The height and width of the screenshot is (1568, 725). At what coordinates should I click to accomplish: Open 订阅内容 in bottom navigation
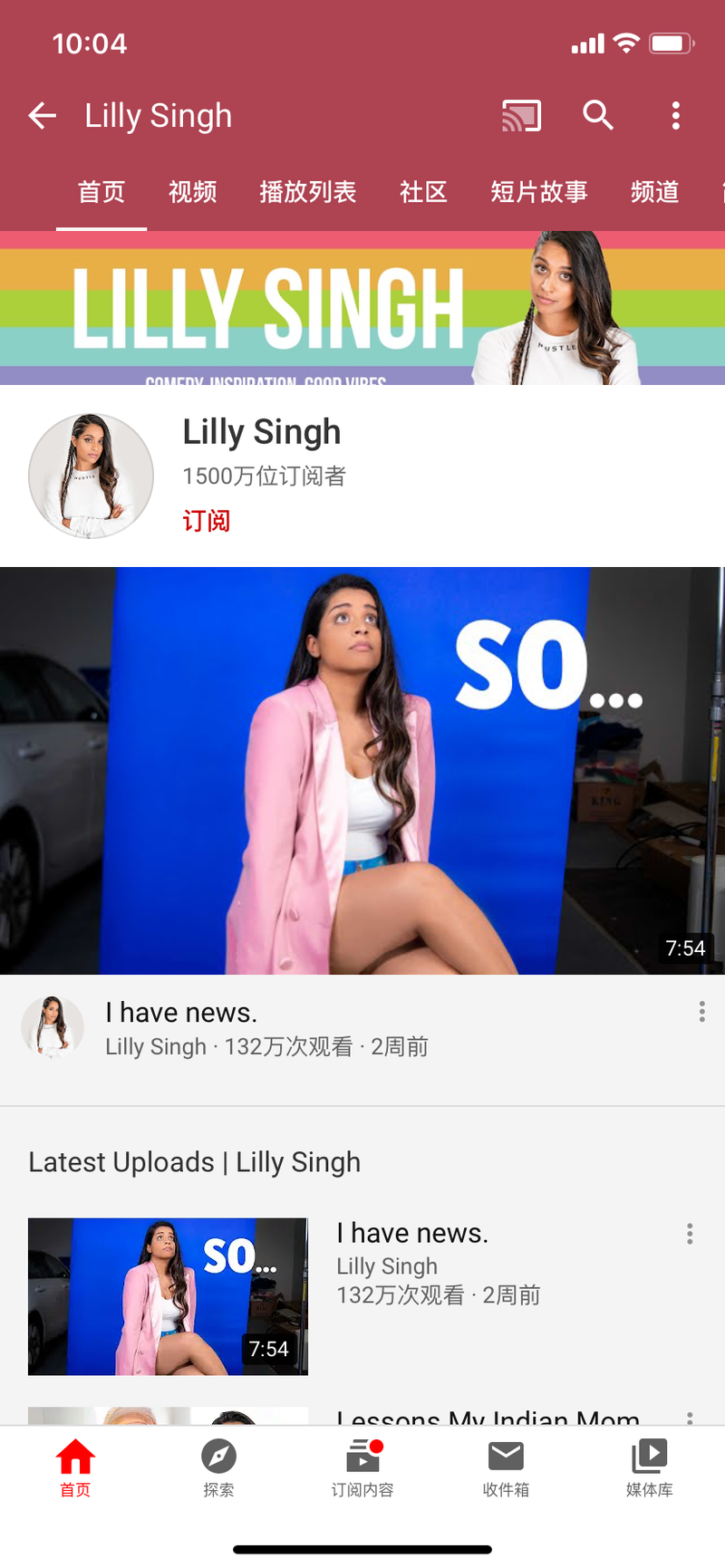(x=362, y=1467)
